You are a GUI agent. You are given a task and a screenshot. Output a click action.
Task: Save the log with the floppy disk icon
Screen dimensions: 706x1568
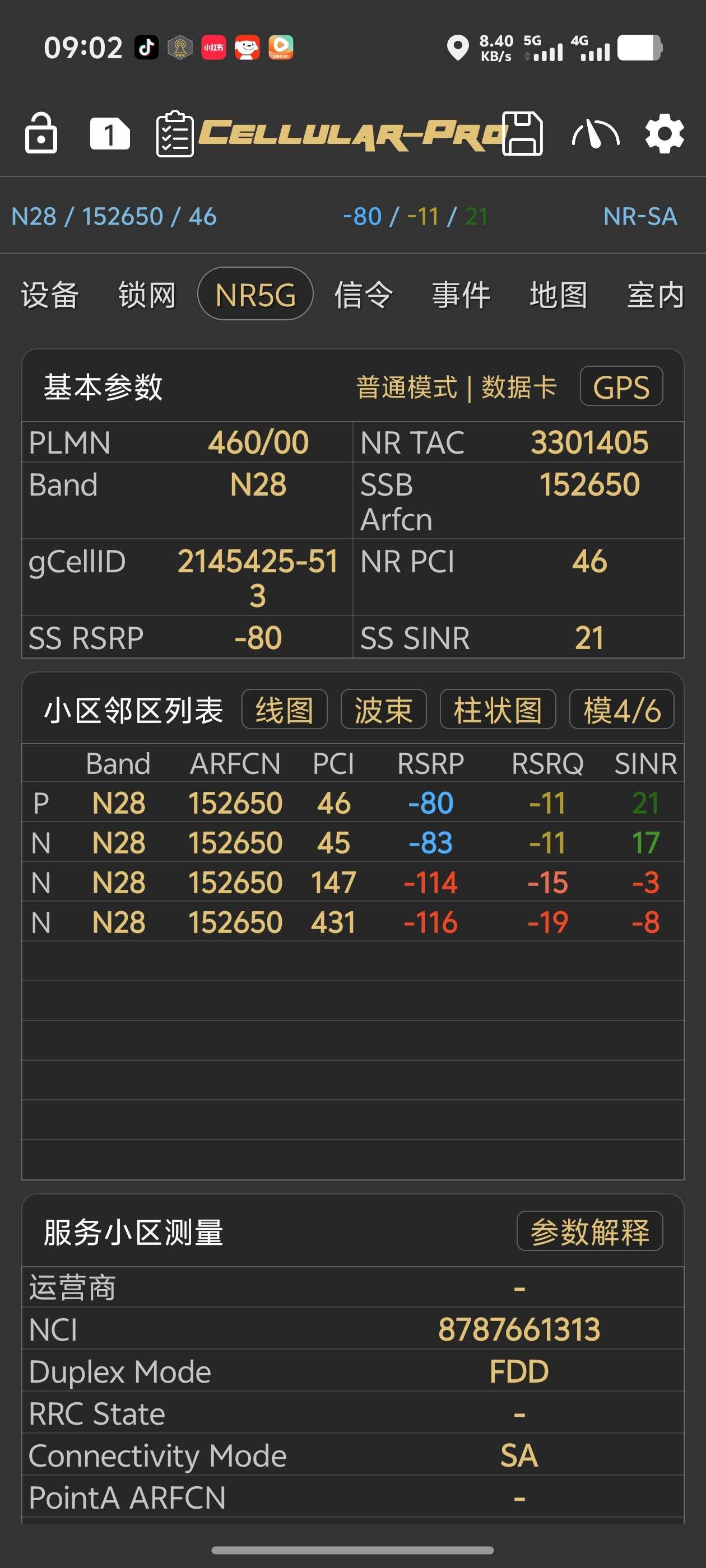(x=522, y=133)
